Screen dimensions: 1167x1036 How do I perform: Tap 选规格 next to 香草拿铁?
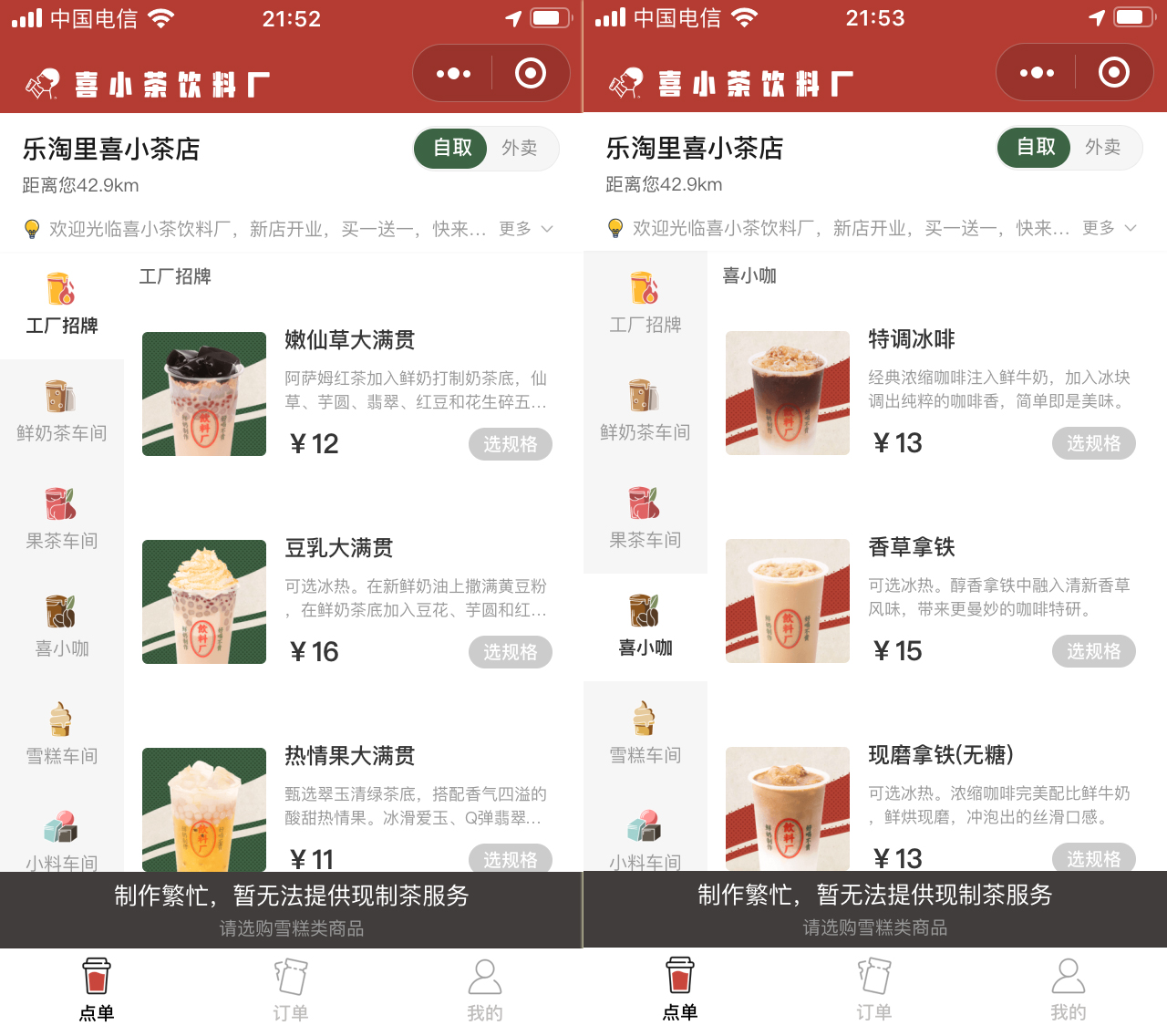click(x=1093, y=651)
